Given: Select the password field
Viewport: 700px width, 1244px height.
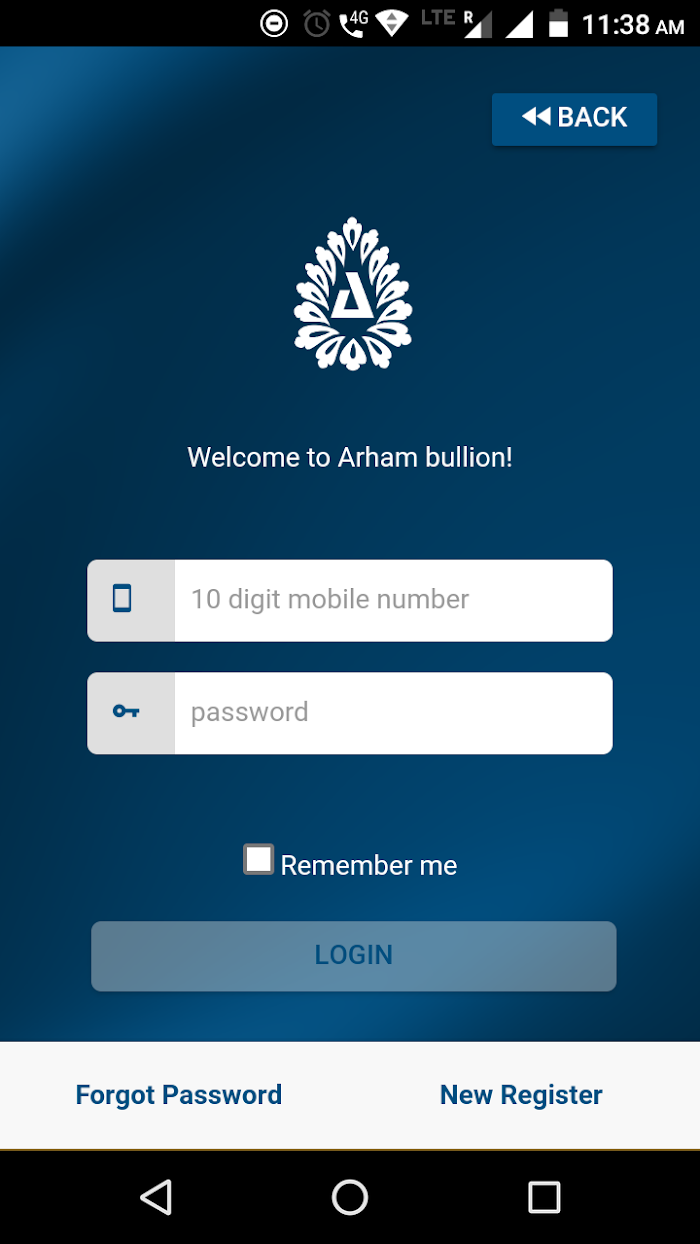Looking at the screenshot, I should (392, 713).
